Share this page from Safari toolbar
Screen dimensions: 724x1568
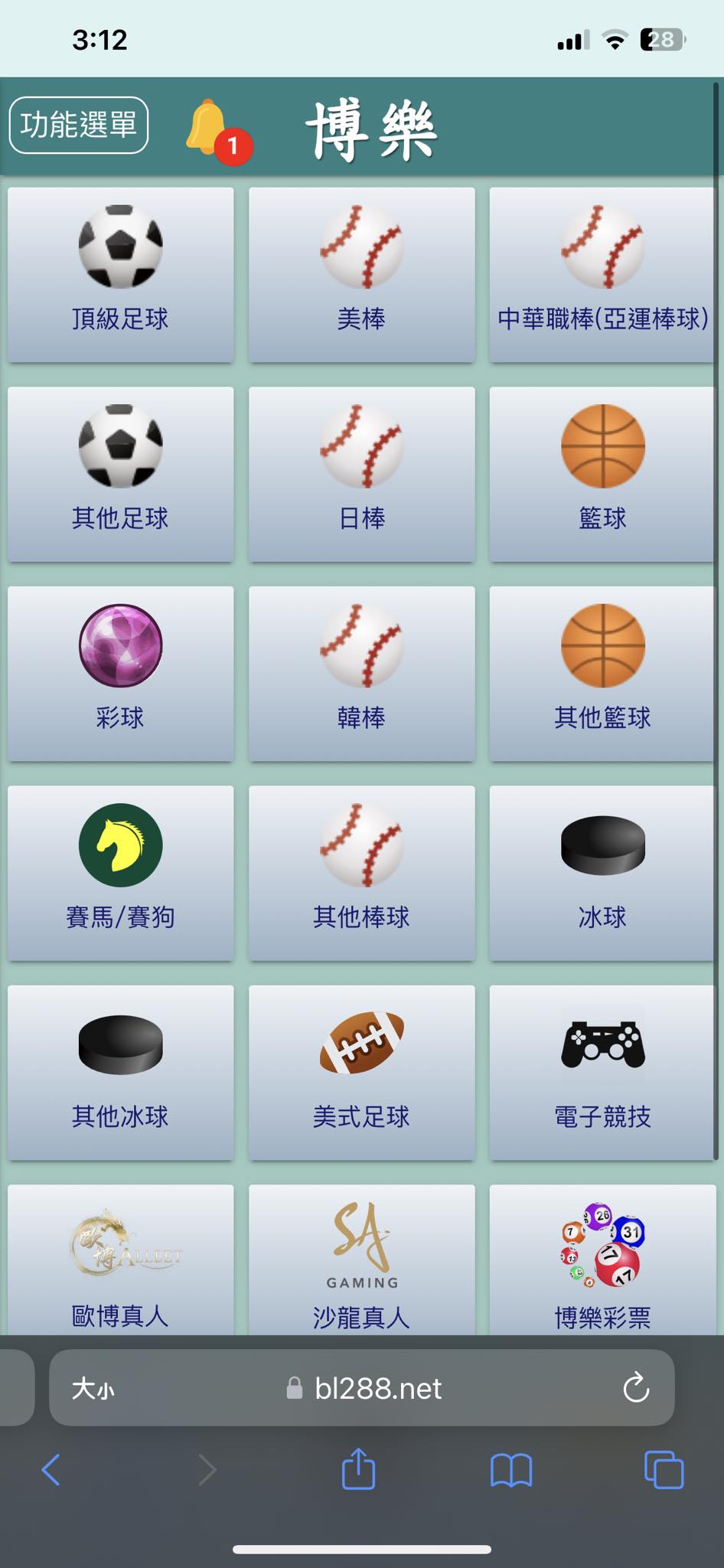(358, 1469)
